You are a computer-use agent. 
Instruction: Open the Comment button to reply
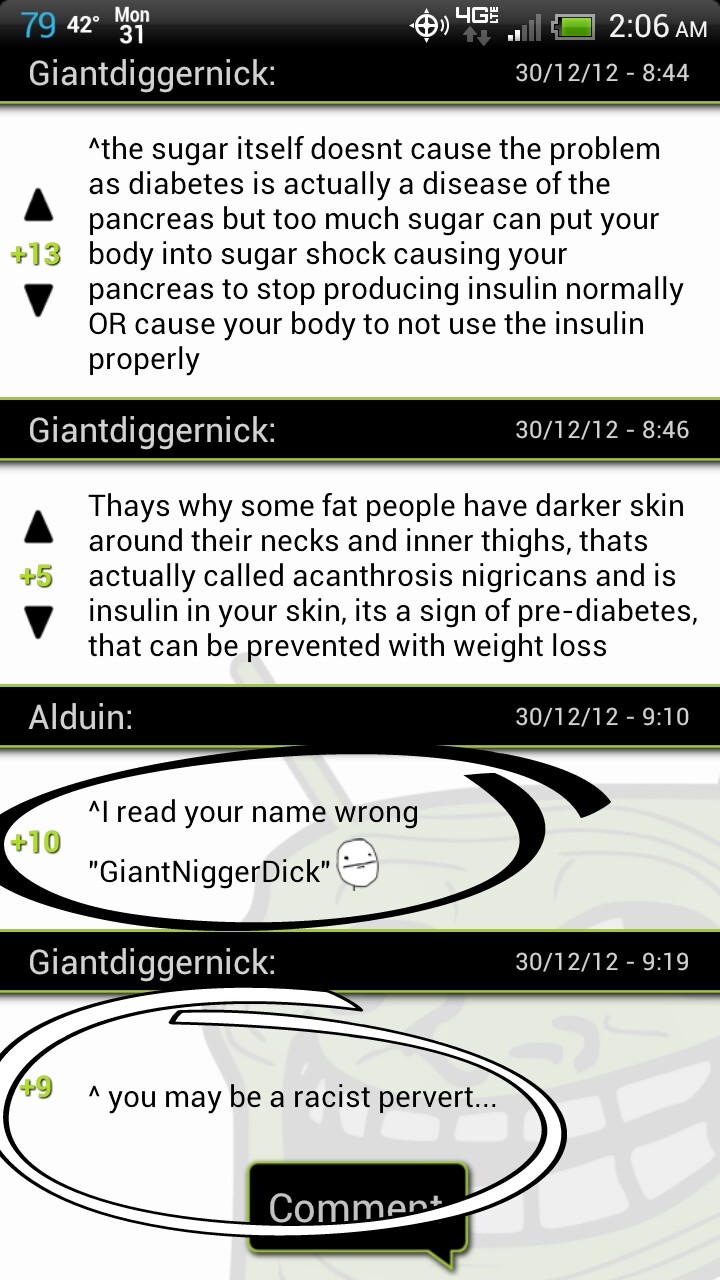coord(357,1209)
